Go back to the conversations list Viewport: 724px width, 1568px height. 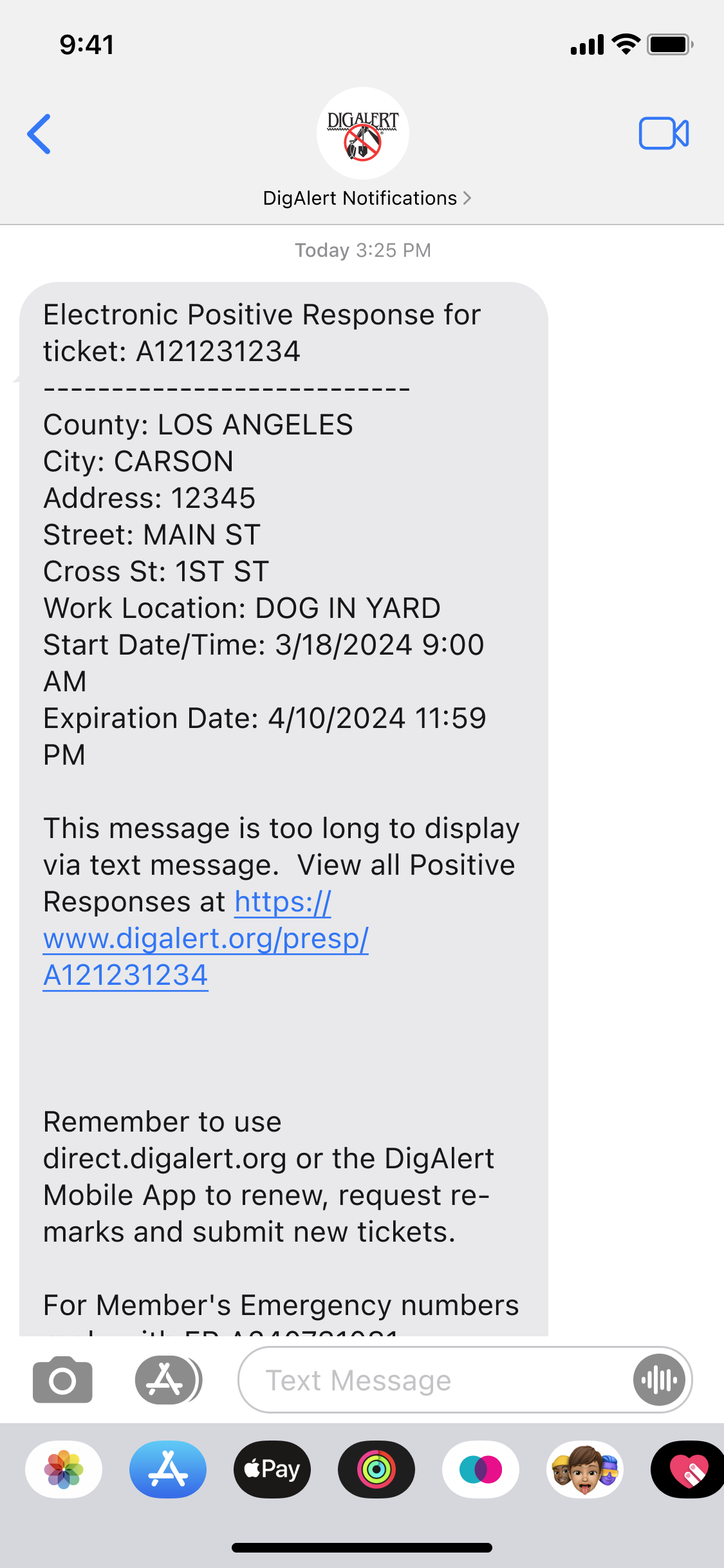(39, 134)
